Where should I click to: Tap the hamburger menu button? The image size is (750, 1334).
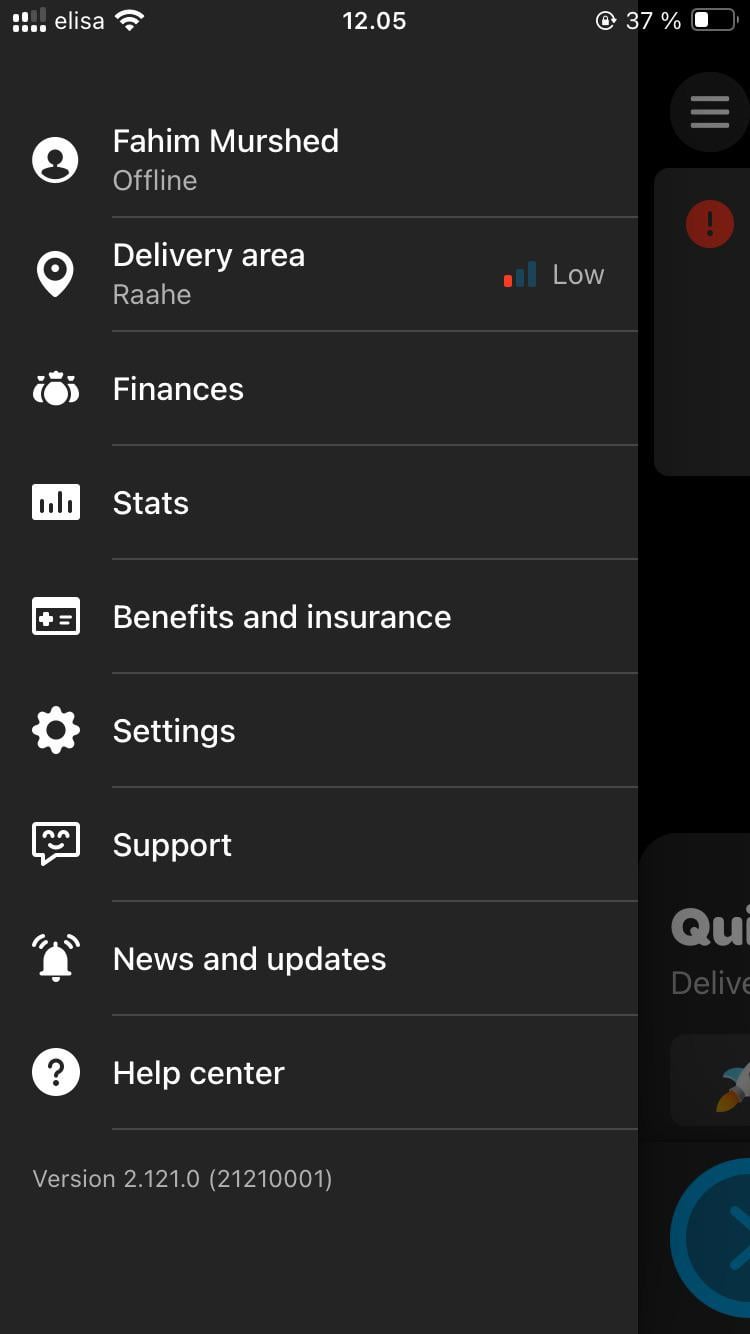709,112
